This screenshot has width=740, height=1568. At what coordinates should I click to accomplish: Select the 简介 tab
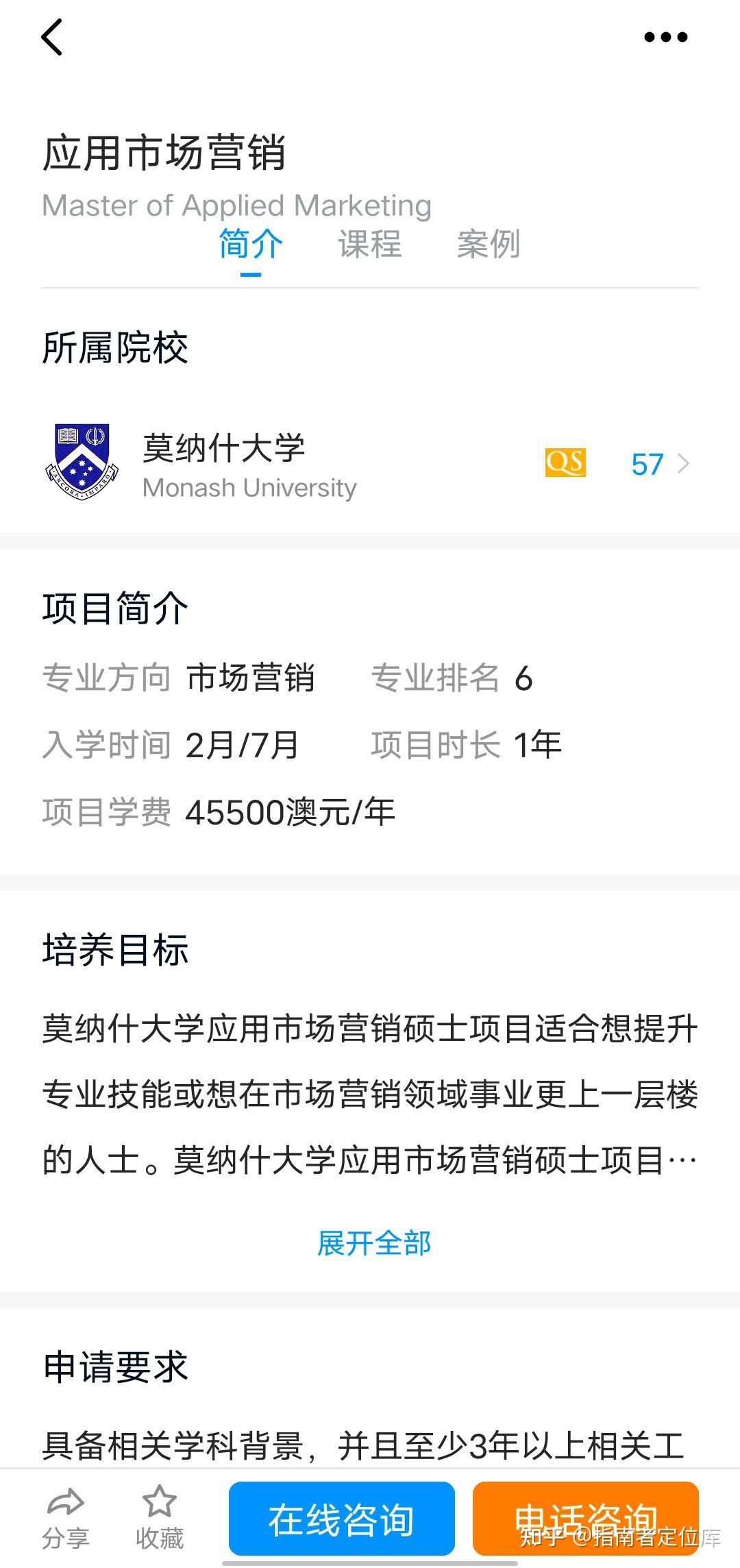click(x=250, y=244)
